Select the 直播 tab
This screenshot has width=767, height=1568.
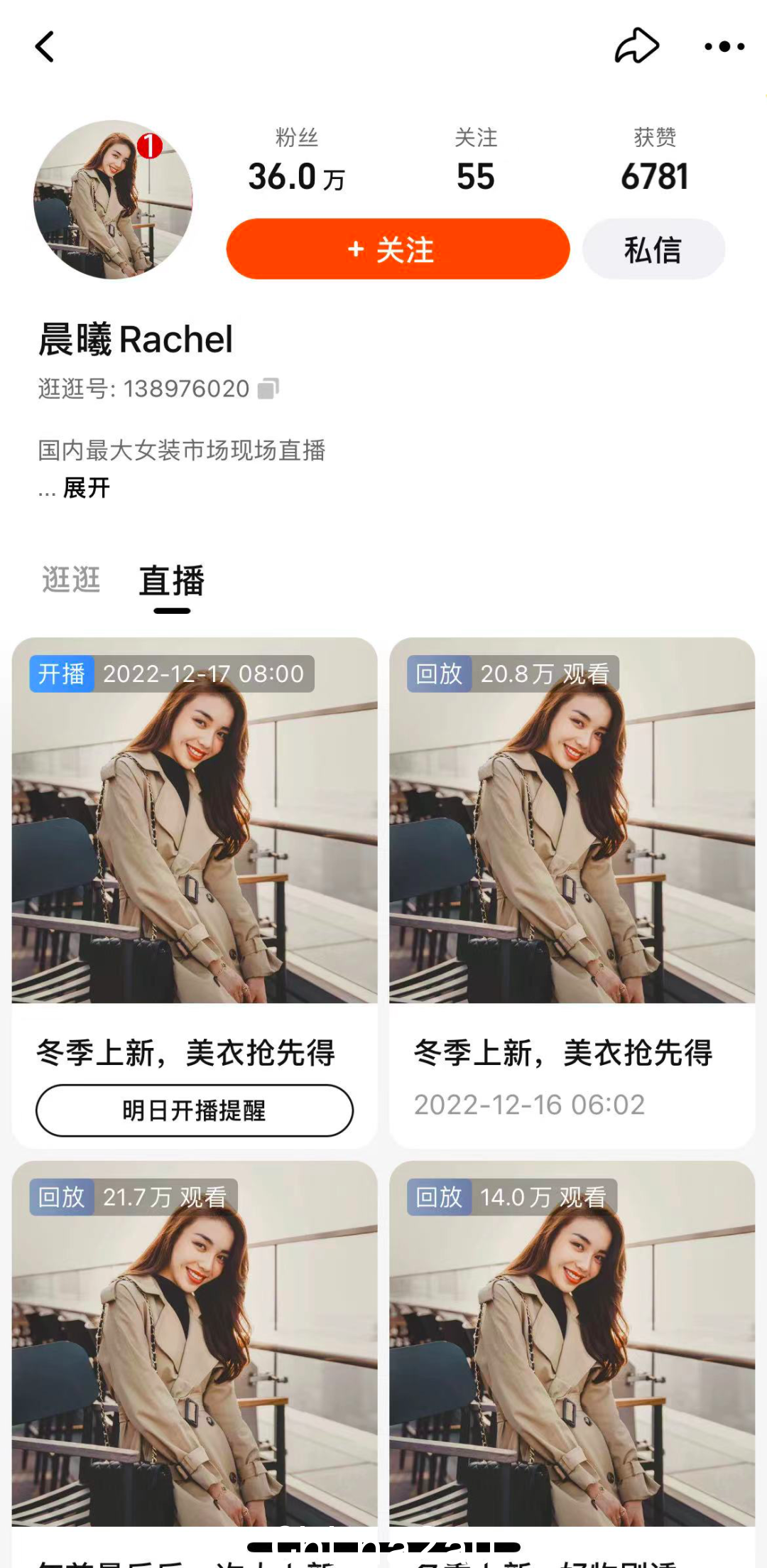tap(172, 581)
